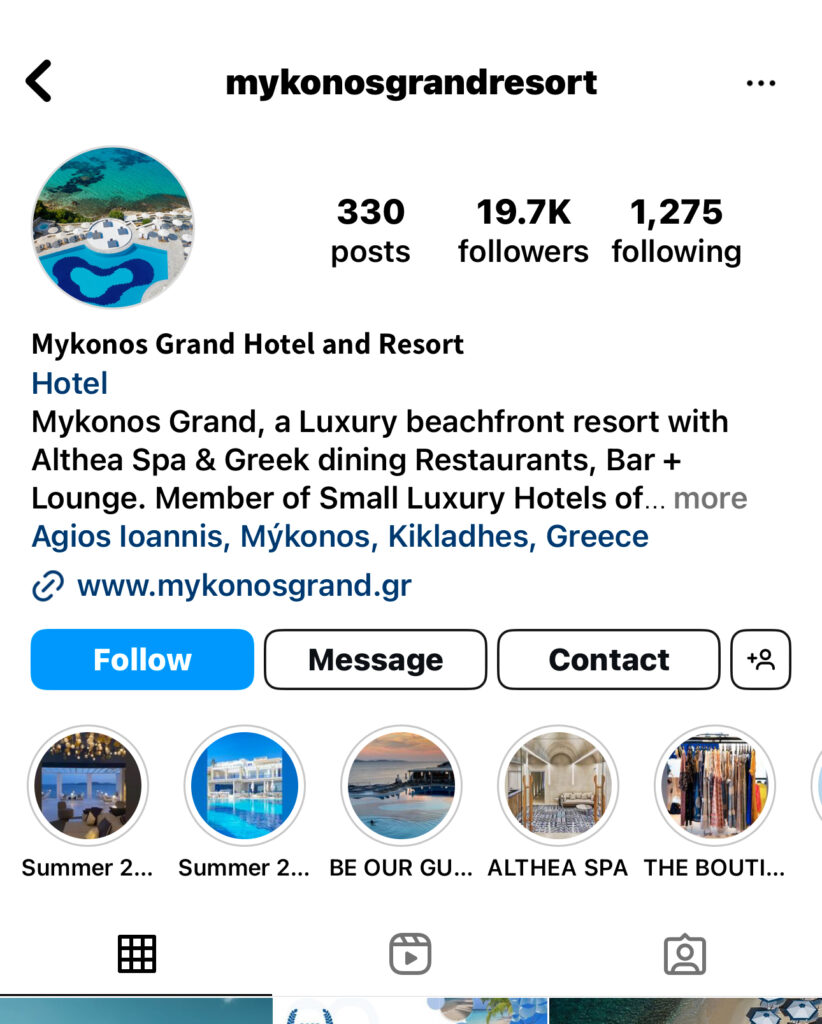Open the BE OUR GU... highlight
The width and height of the screenshot is (822, 1024).
[401, 786]
